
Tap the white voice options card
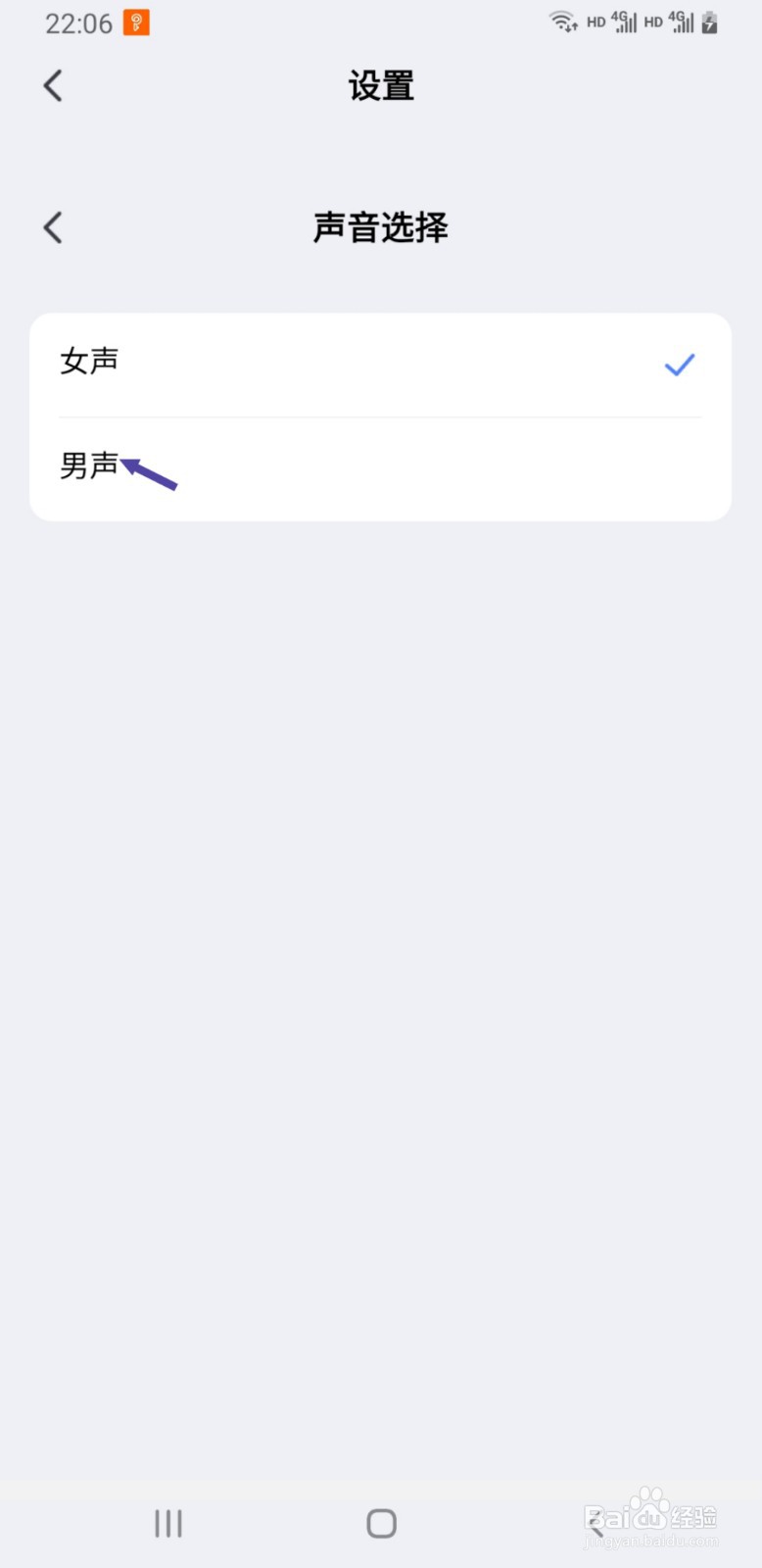[x=381, y=416]
